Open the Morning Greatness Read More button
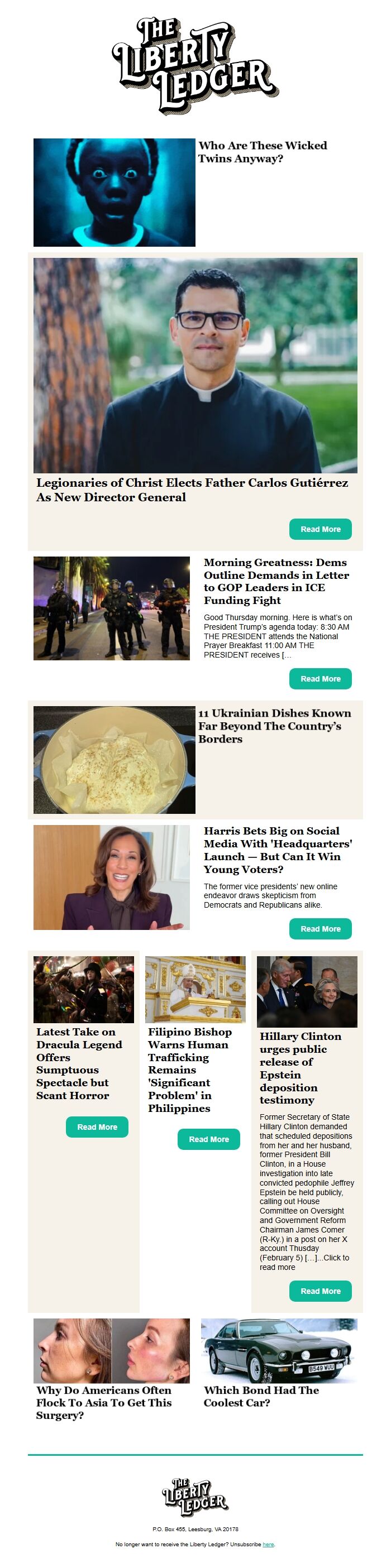The image size is (391, 1568). pos(320,679)
